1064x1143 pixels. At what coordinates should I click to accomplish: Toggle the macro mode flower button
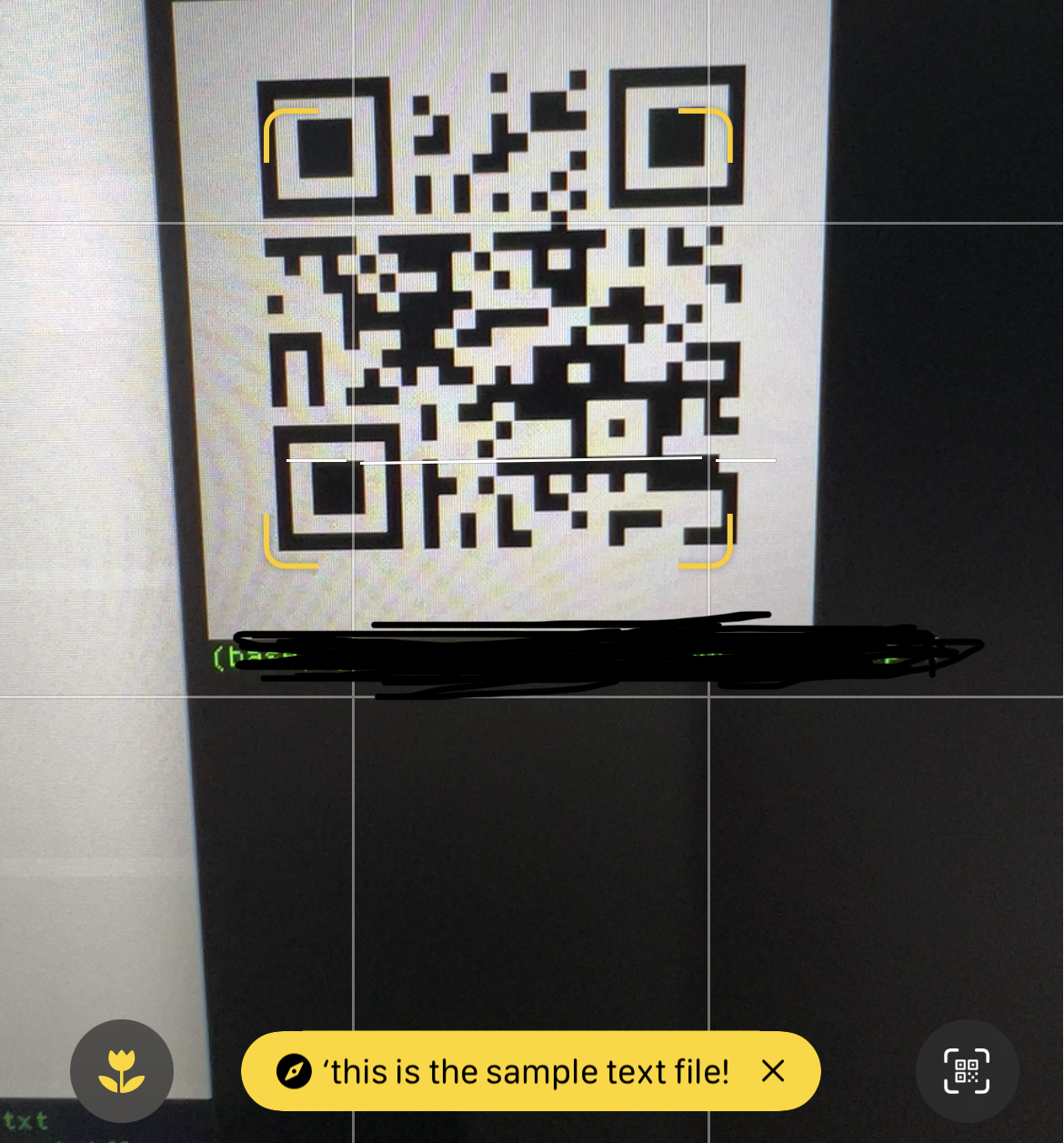(x=122, y=1071)
